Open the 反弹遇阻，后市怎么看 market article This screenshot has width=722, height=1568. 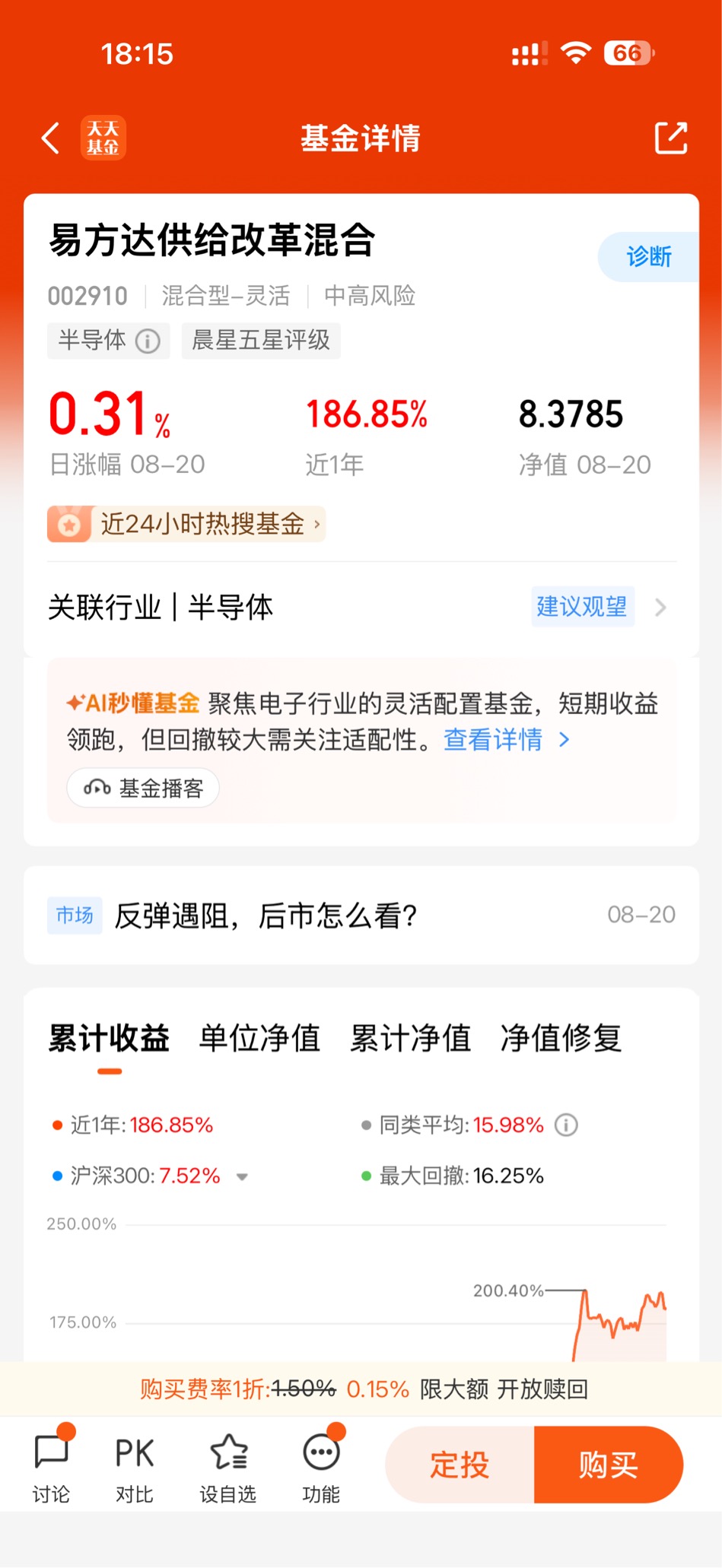click(x=361, y=916)
